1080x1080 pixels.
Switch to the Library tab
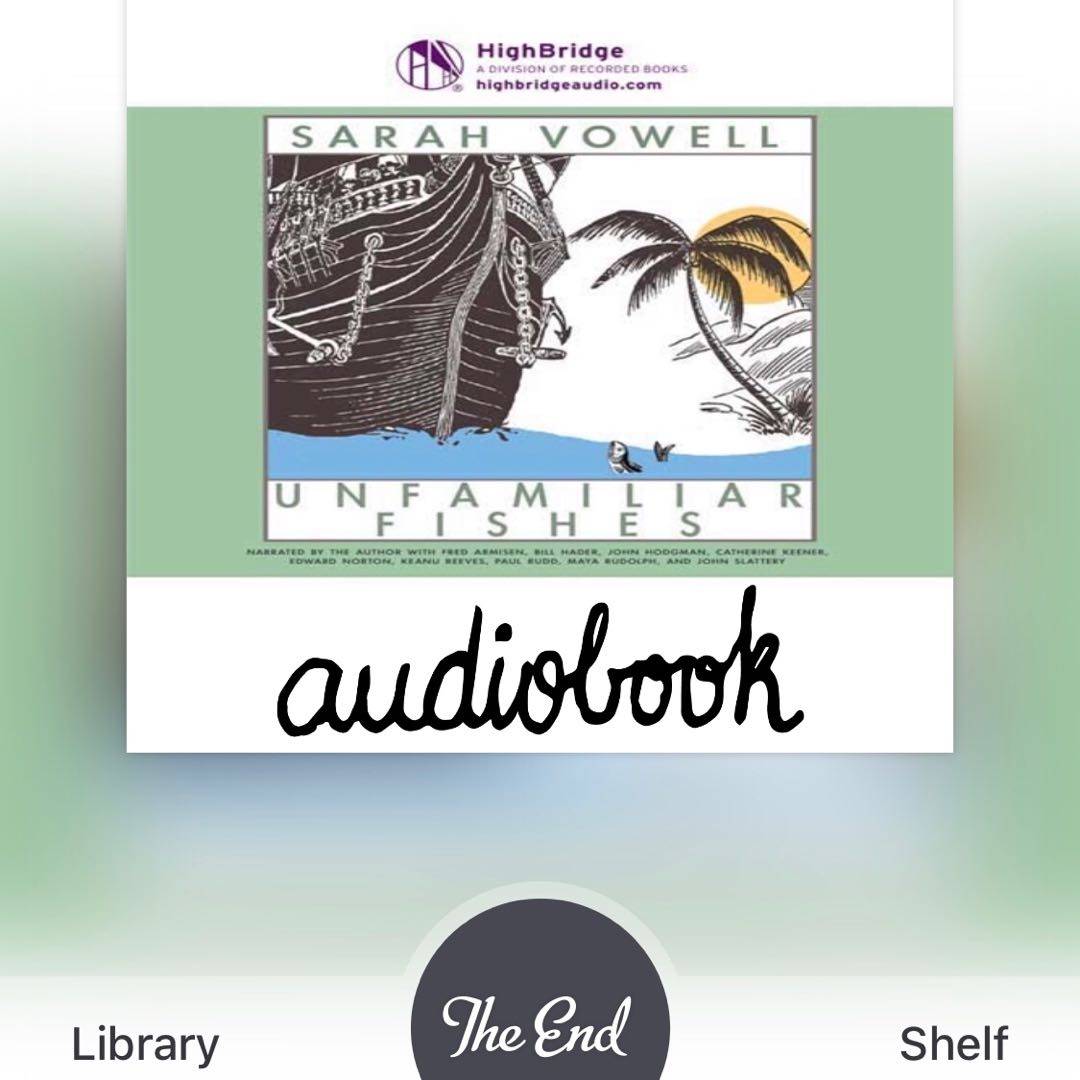tap(145, 1045)
